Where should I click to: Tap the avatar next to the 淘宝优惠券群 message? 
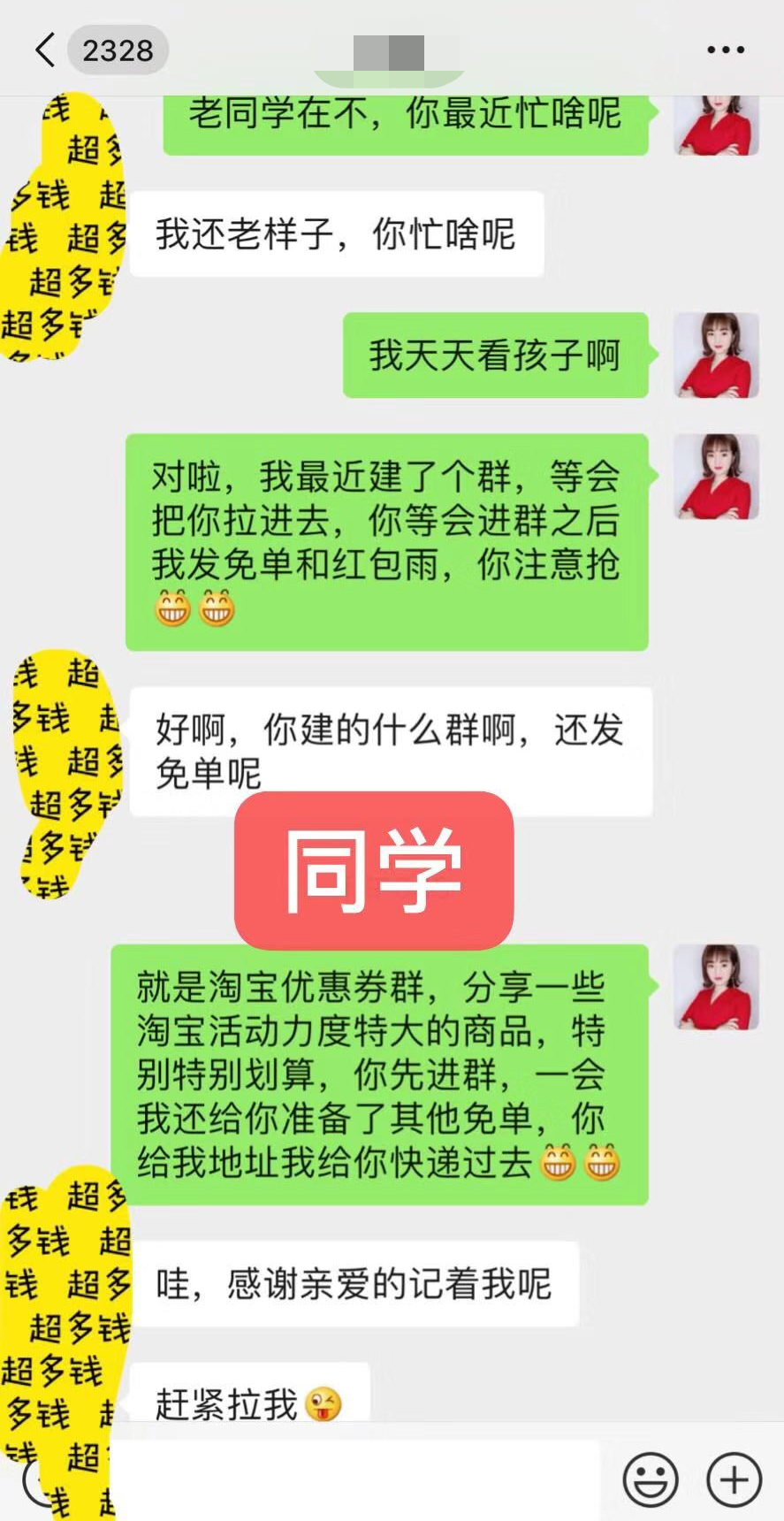tap(716, 986)
